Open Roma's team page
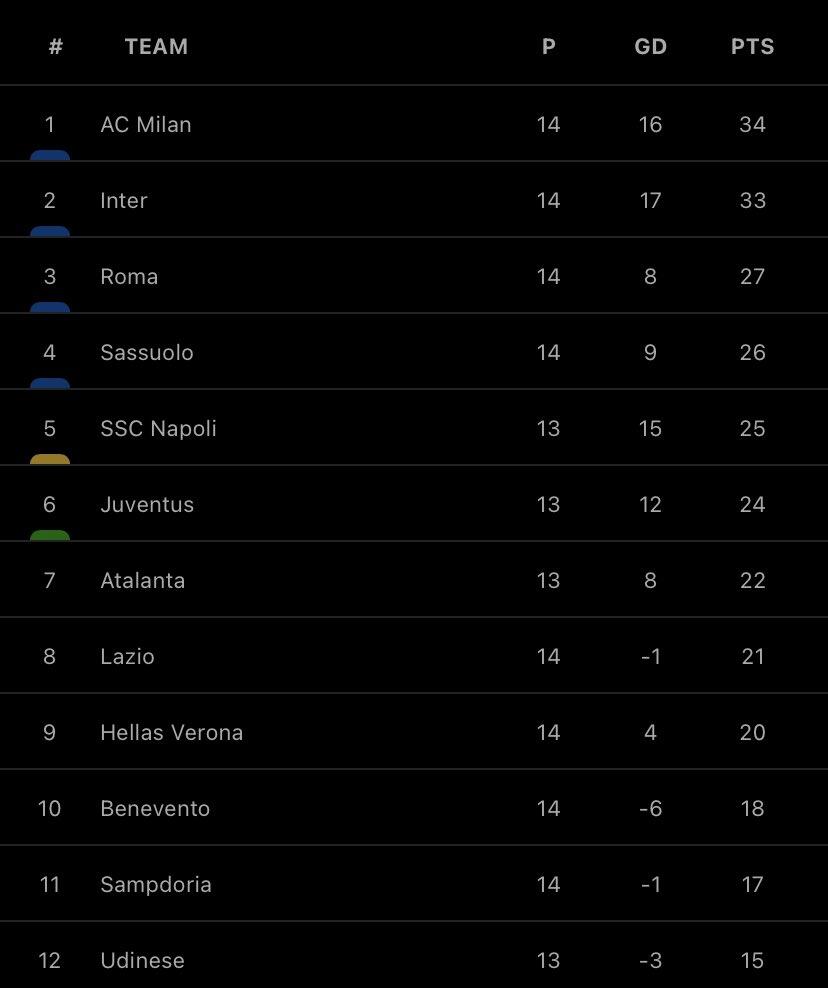The height and width of the screenshot is (988, 828). [129, 277]
